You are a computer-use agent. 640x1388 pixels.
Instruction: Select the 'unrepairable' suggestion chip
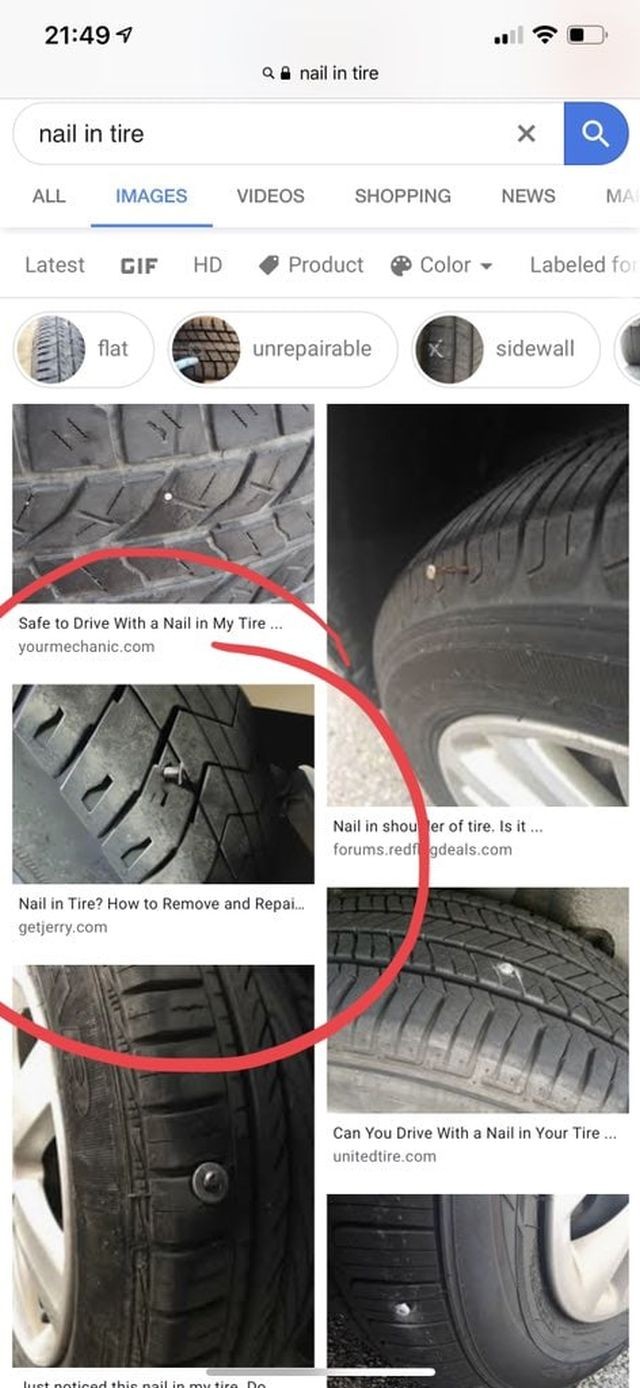click(x=282, y=349)
